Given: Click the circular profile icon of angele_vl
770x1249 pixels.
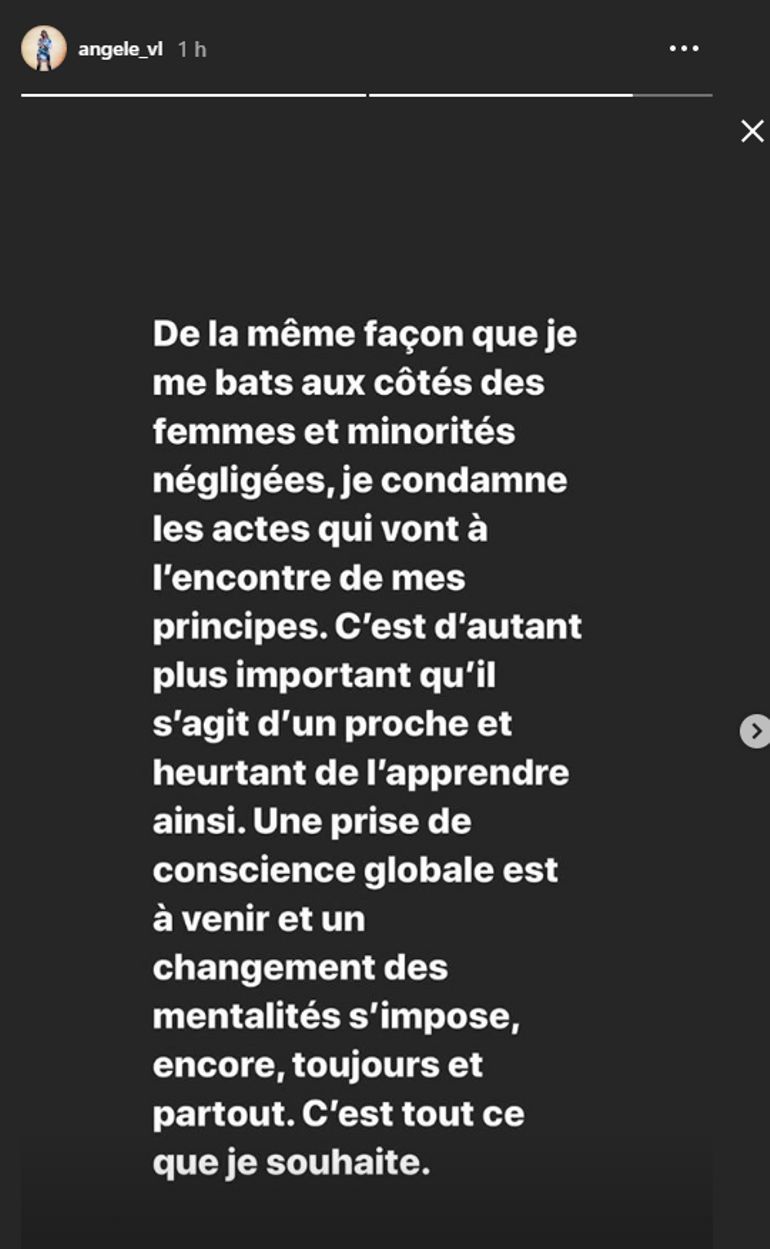Looking at the screenshot, I should 41,46.
